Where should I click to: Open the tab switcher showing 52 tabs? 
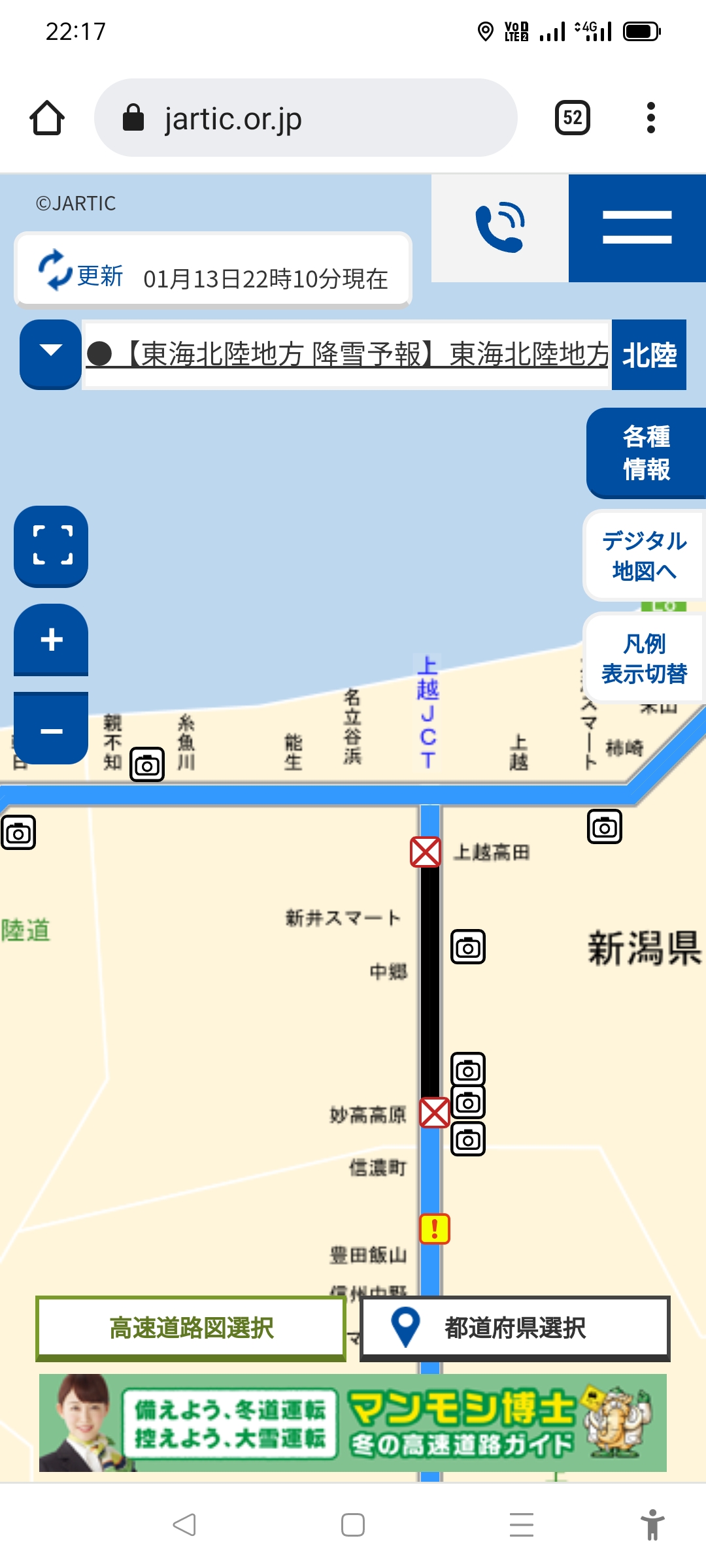[x=572, y=118]
